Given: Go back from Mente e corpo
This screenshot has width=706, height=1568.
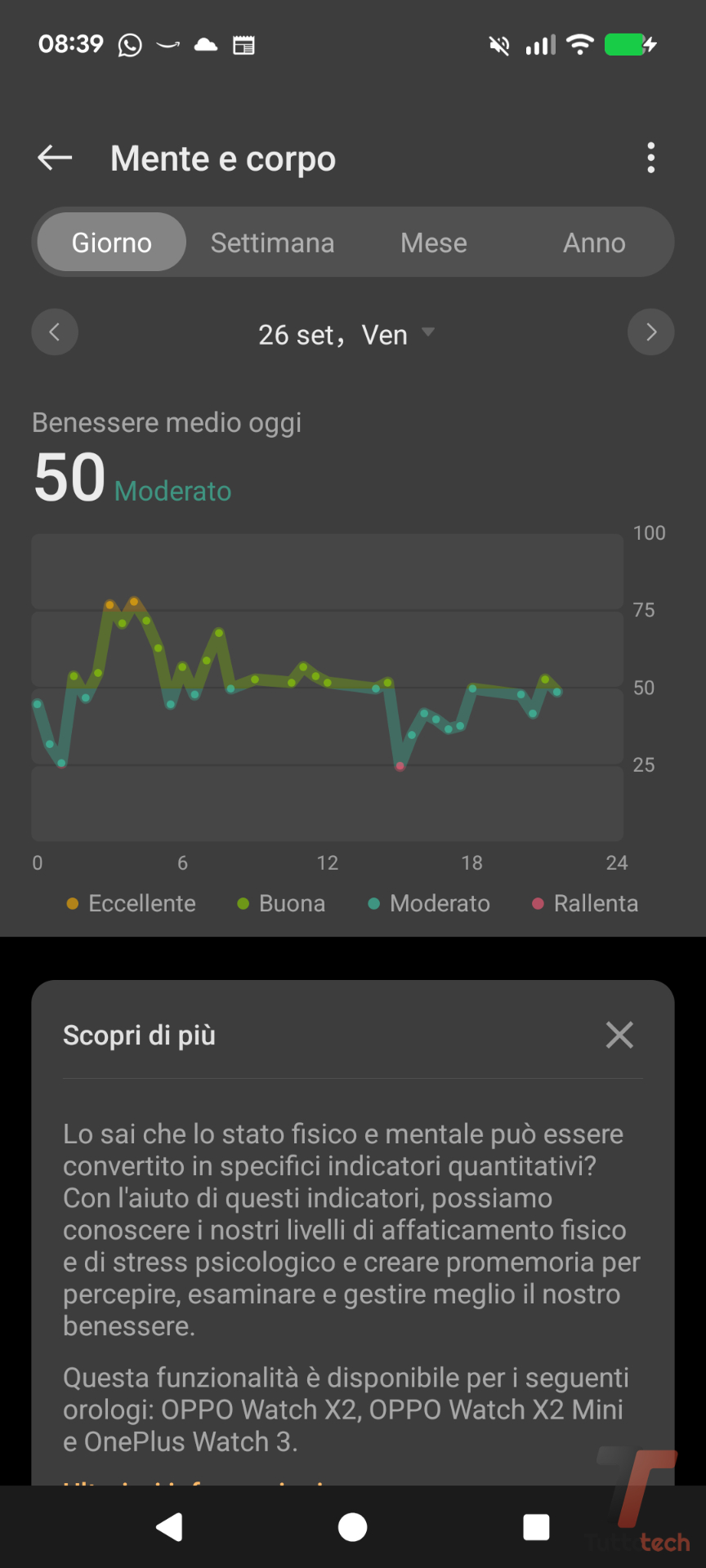Looking at the screenshot, I should 55,158.
